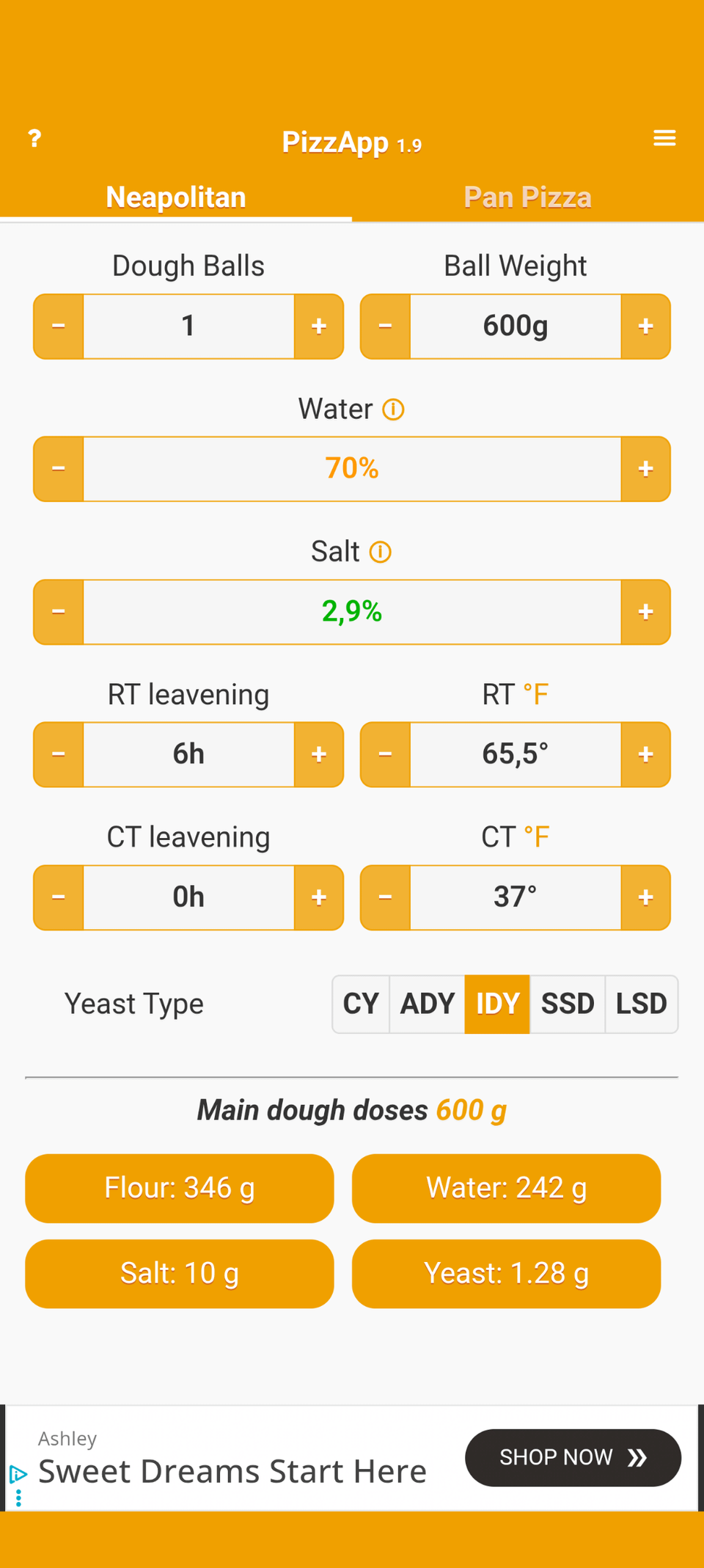The height and width of the screenshot is (1568, 704).
Task: Show the Salt info tooltip
Action: click(x=380, y=552)
